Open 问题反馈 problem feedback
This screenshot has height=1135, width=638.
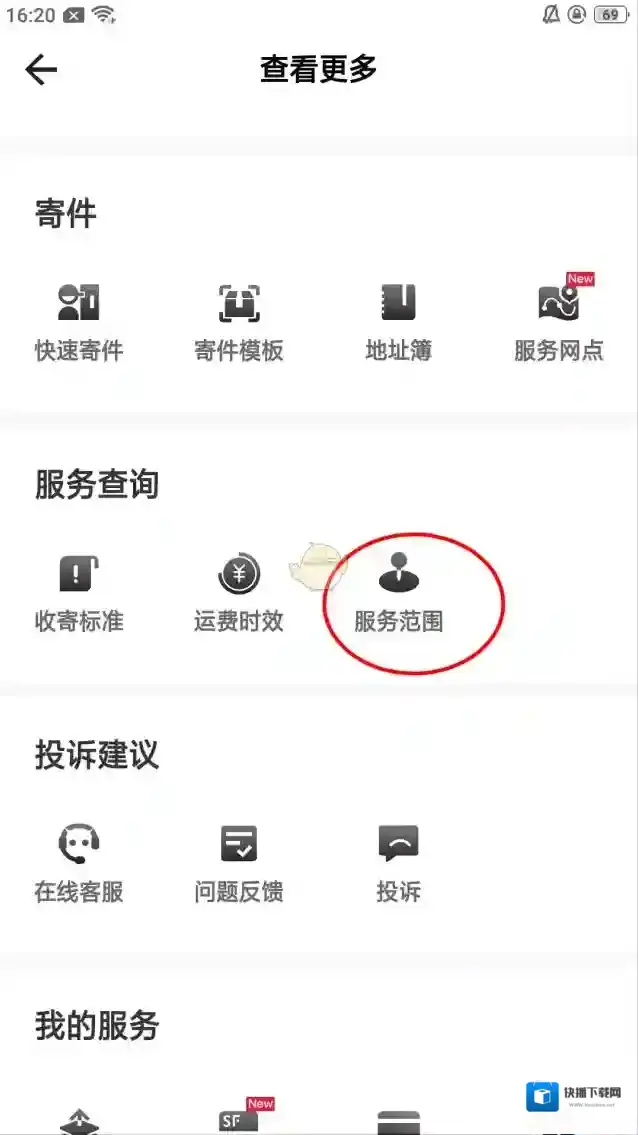point(239,864)
